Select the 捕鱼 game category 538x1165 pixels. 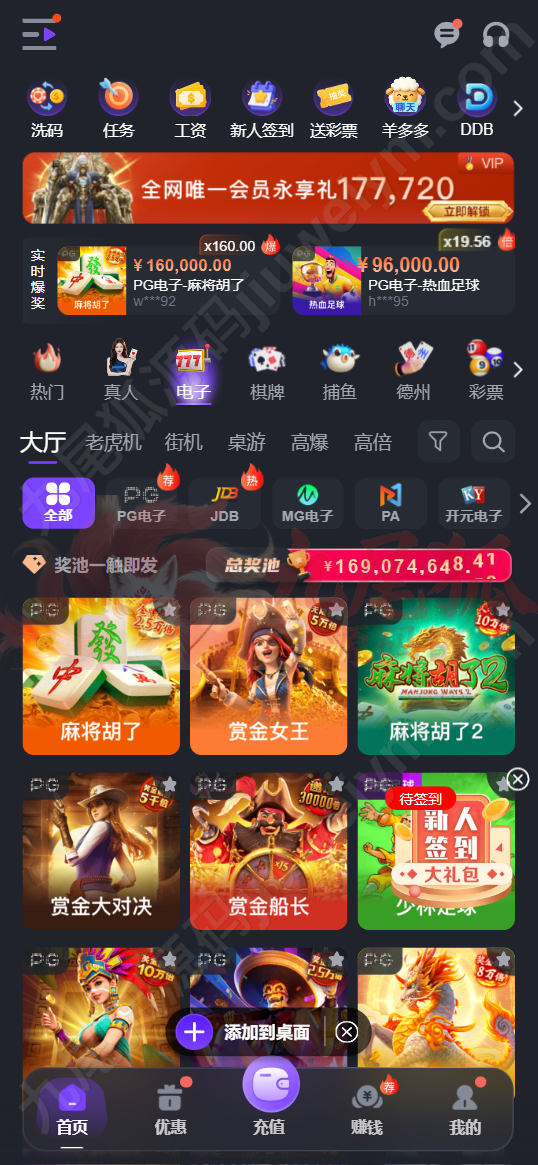point(340,370)
